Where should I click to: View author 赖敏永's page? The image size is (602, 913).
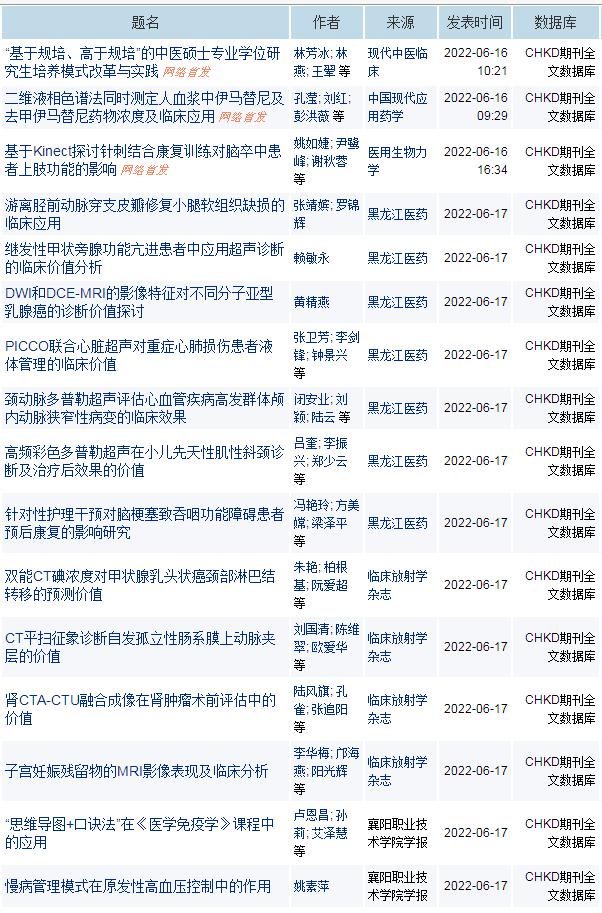[311, 258]
